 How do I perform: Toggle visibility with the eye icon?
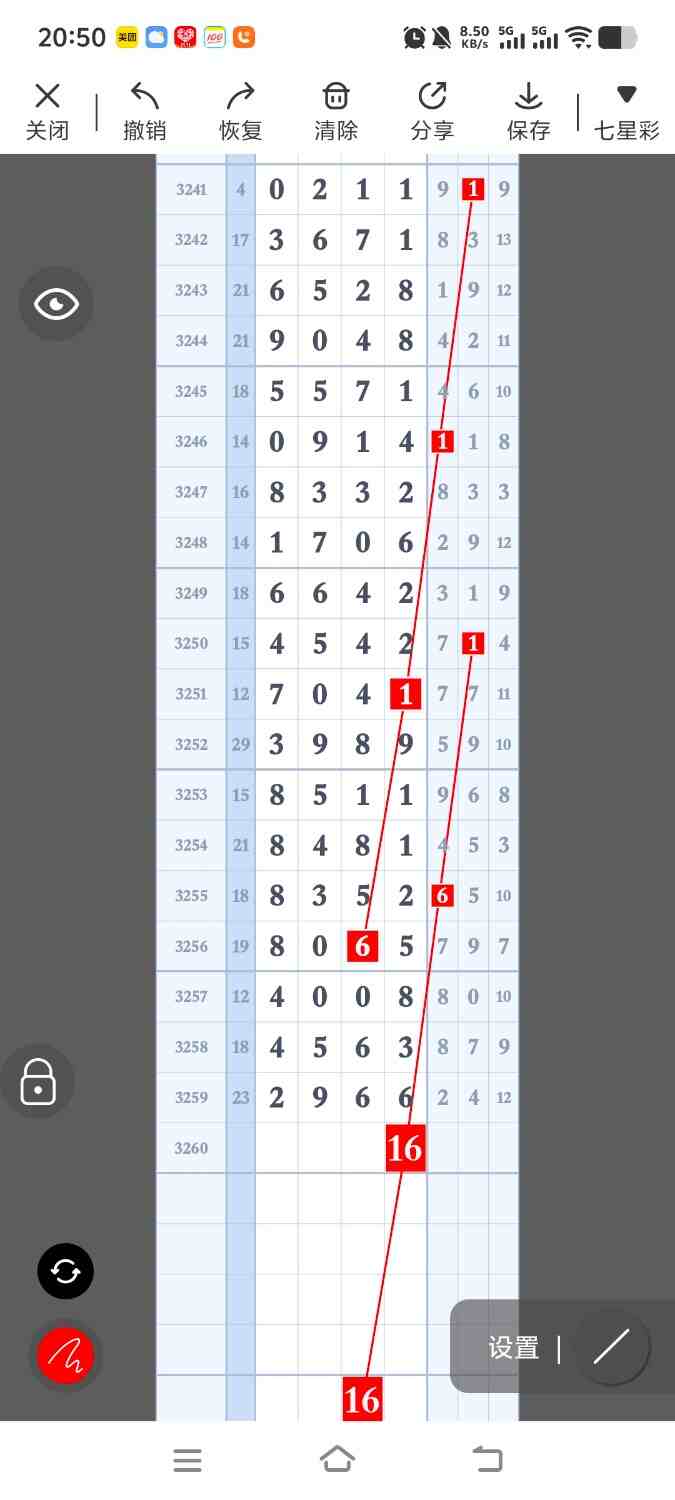coord(56,304)
